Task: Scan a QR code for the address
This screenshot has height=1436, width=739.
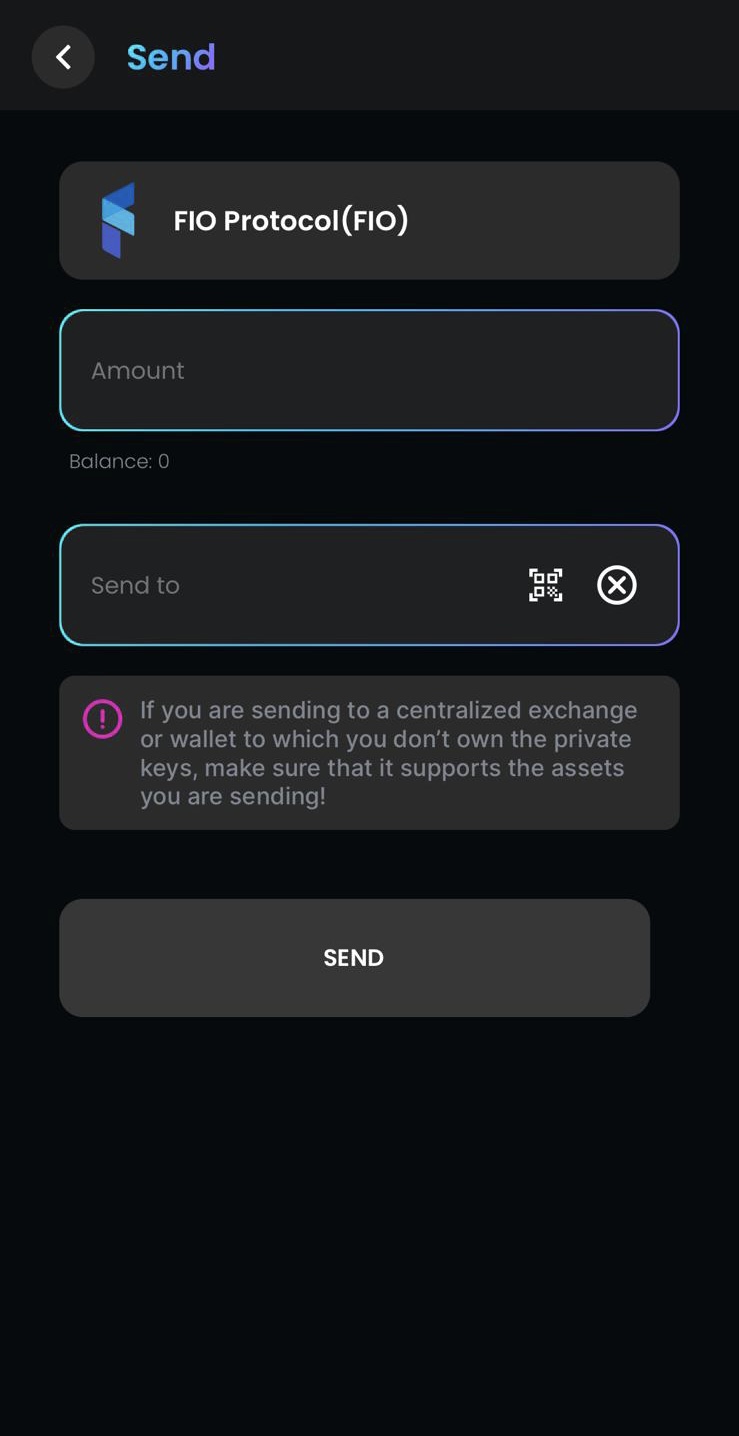Action: (x=545, y=585)
